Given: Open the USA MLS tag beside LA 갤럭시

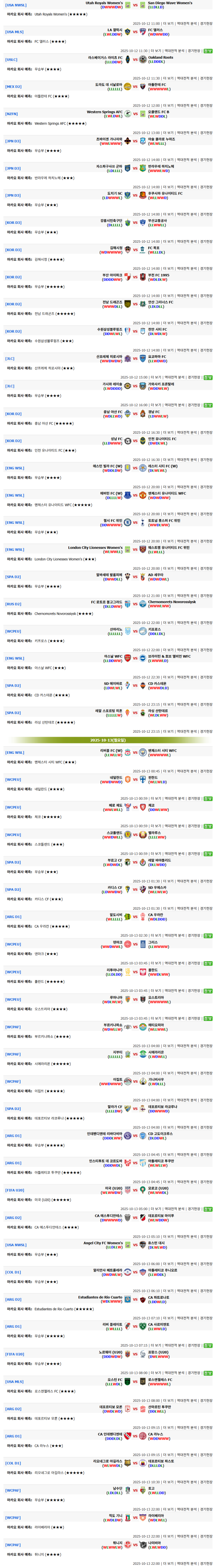Looking at the screenshot, I should [15, 32].
